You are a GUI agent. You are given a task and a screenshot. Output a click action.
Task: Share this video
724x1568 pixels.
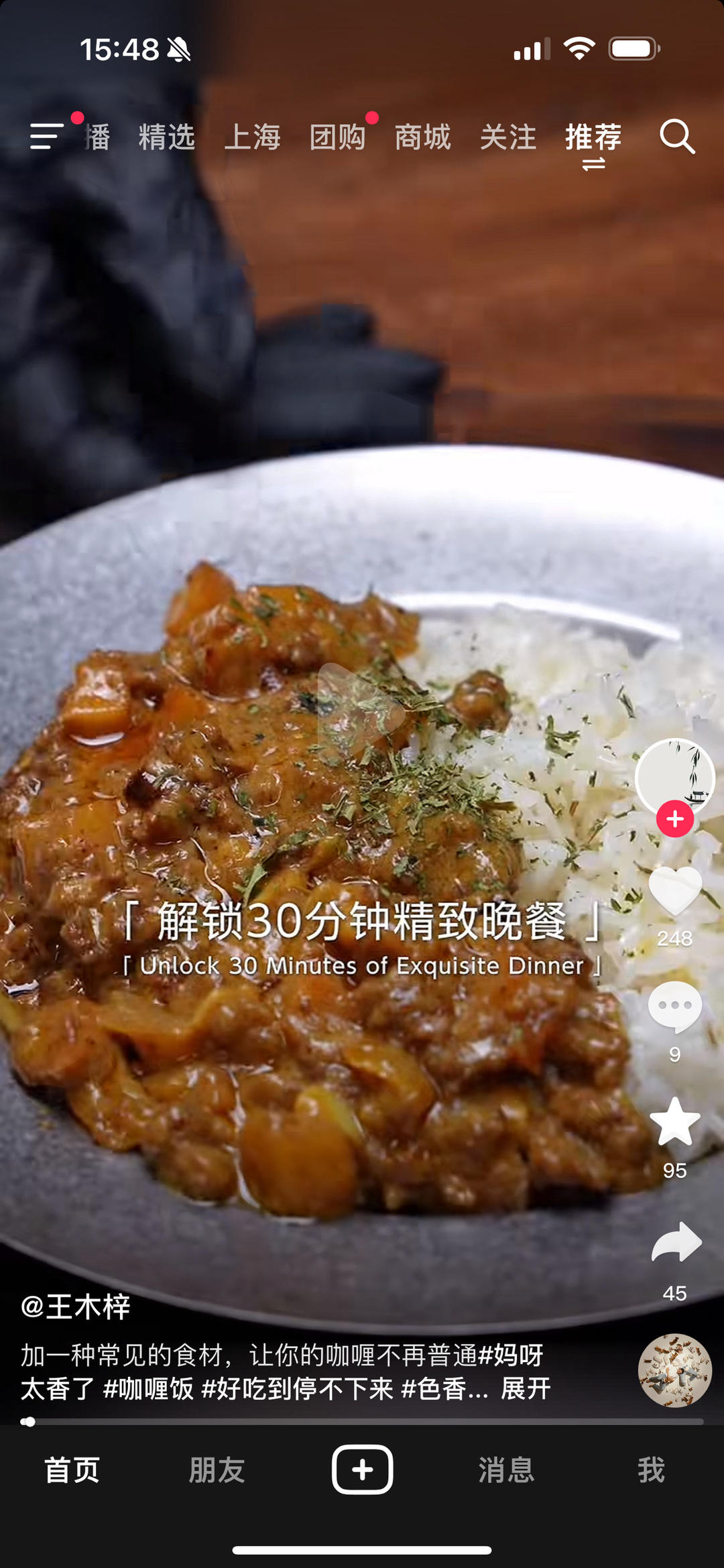(x=675, y=1243)
